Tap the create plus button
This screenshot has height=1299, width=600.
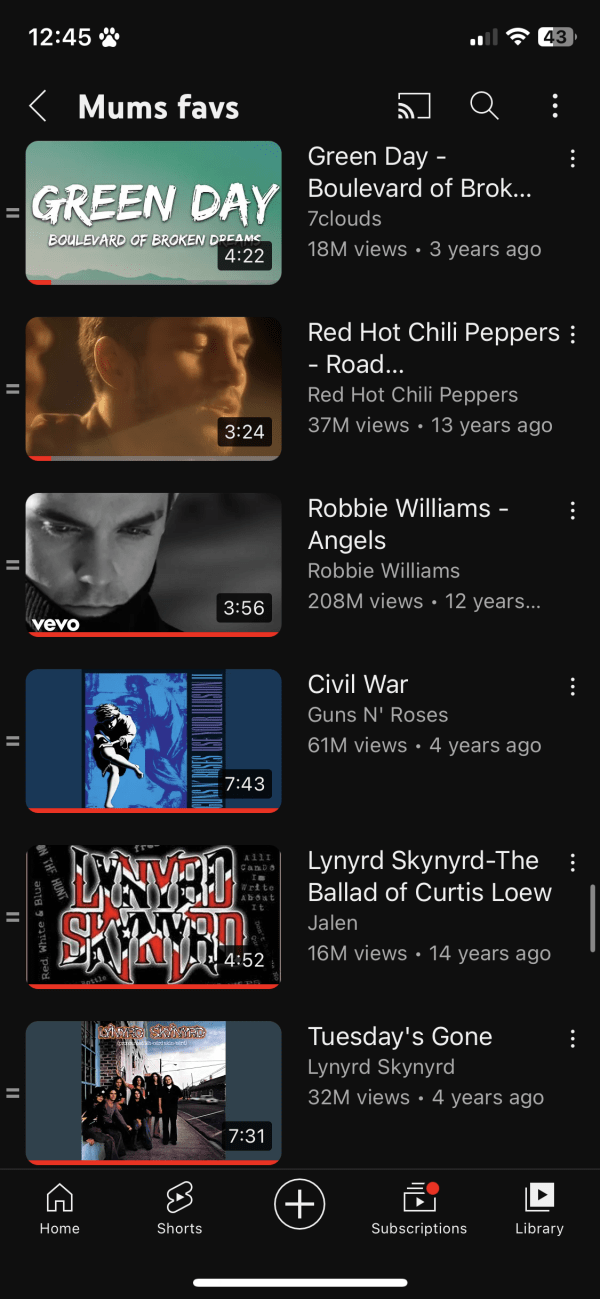pyautogui.click(x=300, y=1204)
